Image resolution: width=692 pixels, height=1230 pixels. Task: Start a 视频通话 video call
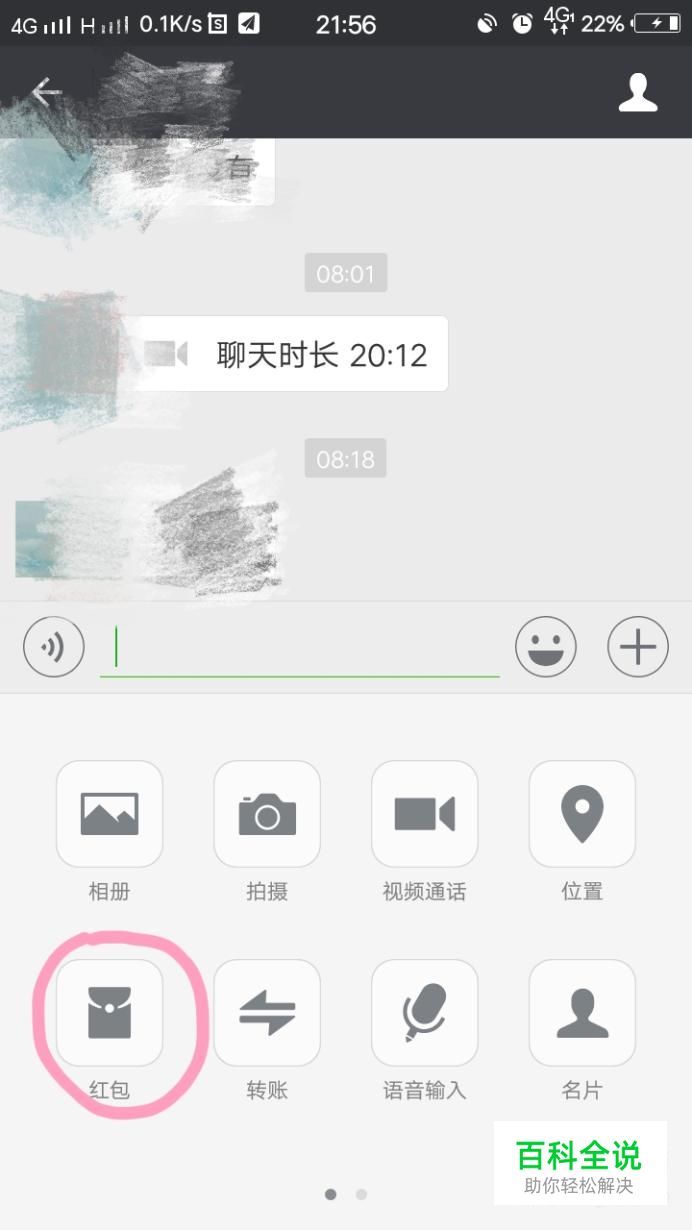[424, 814]
